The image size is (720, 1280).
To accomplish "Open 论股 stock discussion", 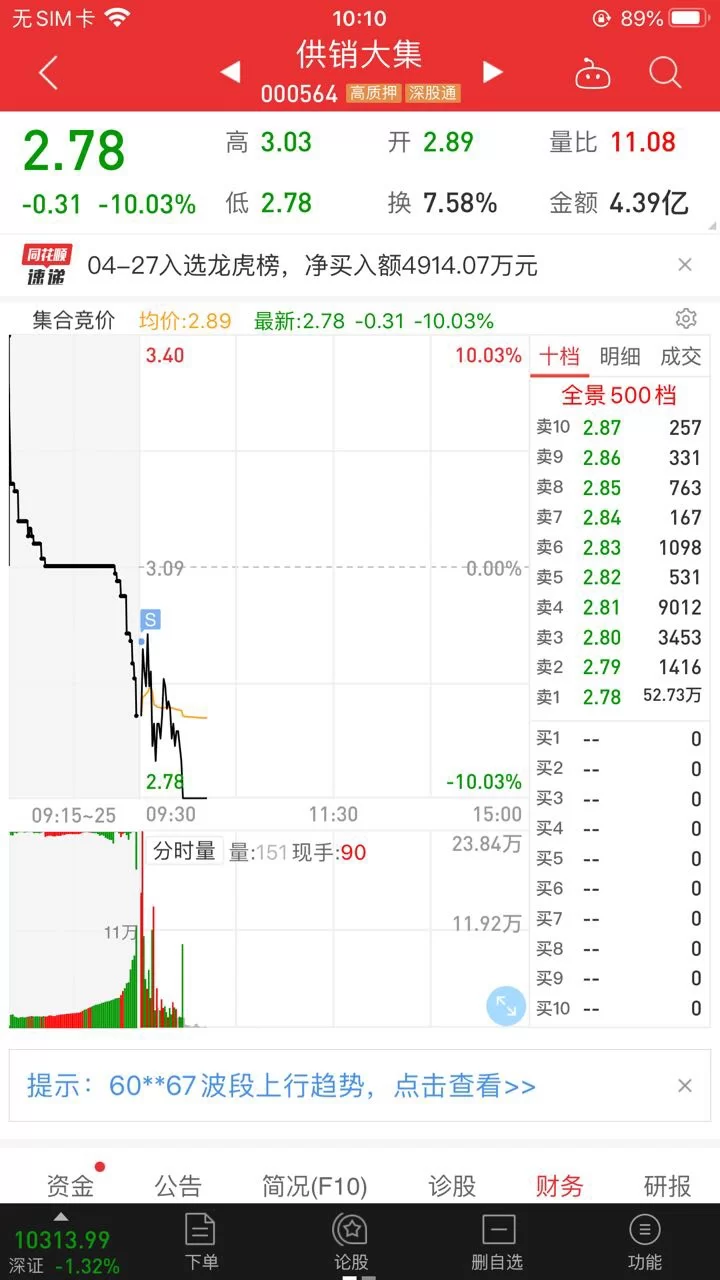I will tap(350, 1242).
